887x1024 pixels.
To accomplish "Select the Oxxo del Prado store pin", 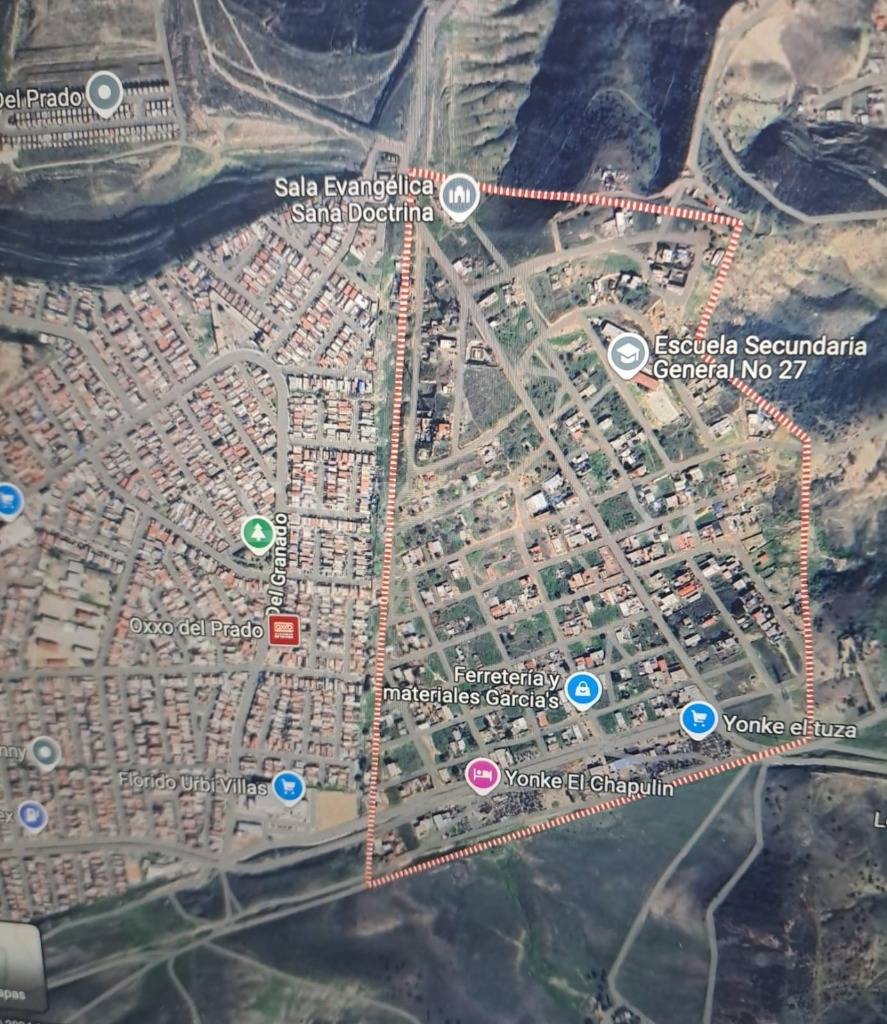I will [284, 629].
